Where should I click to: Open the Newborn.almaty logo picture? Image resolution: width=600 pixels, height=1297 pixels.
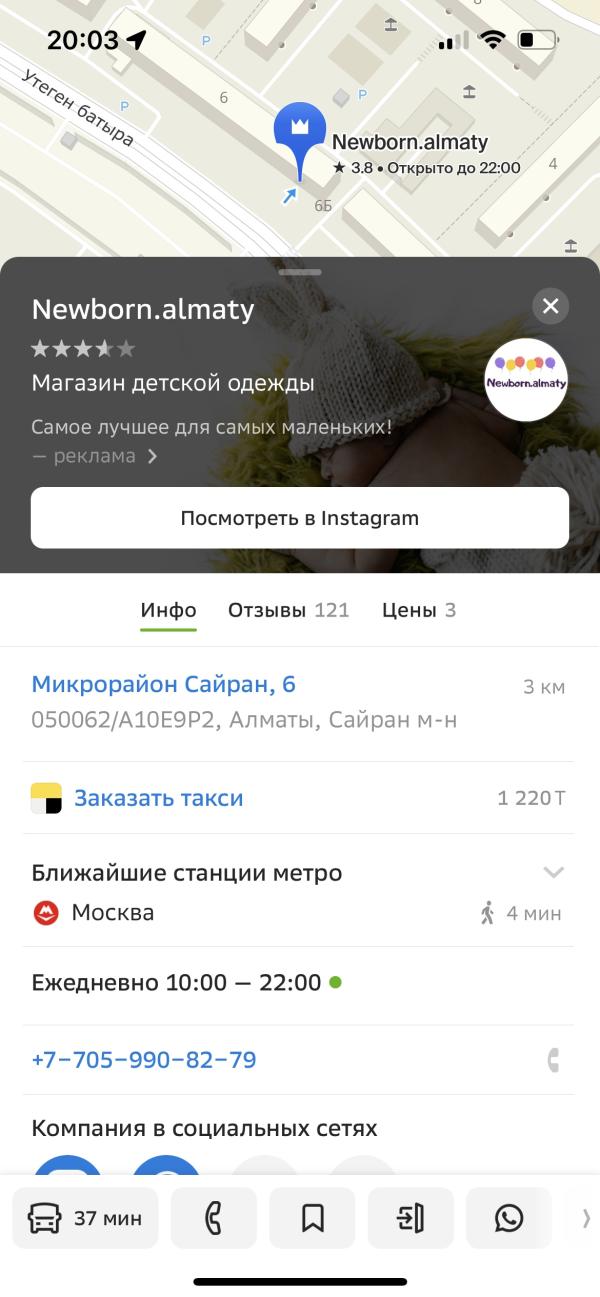[525, 382]
